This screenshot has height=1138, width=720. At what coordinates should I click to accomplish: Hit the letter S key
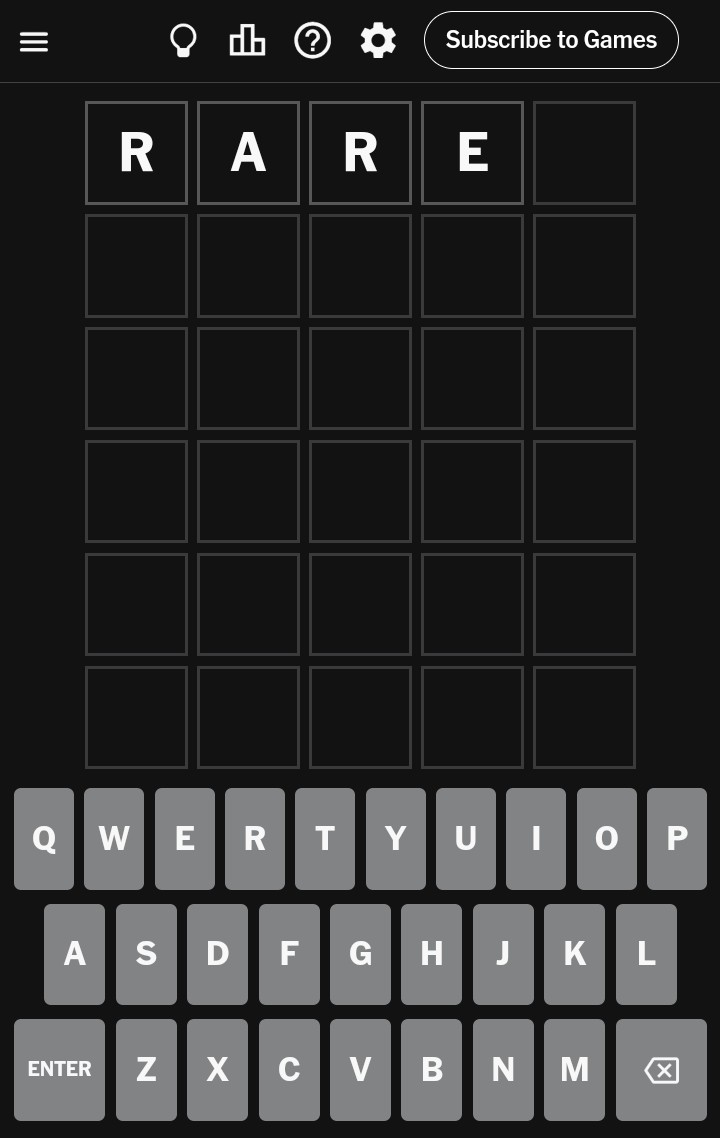(146, 954)
